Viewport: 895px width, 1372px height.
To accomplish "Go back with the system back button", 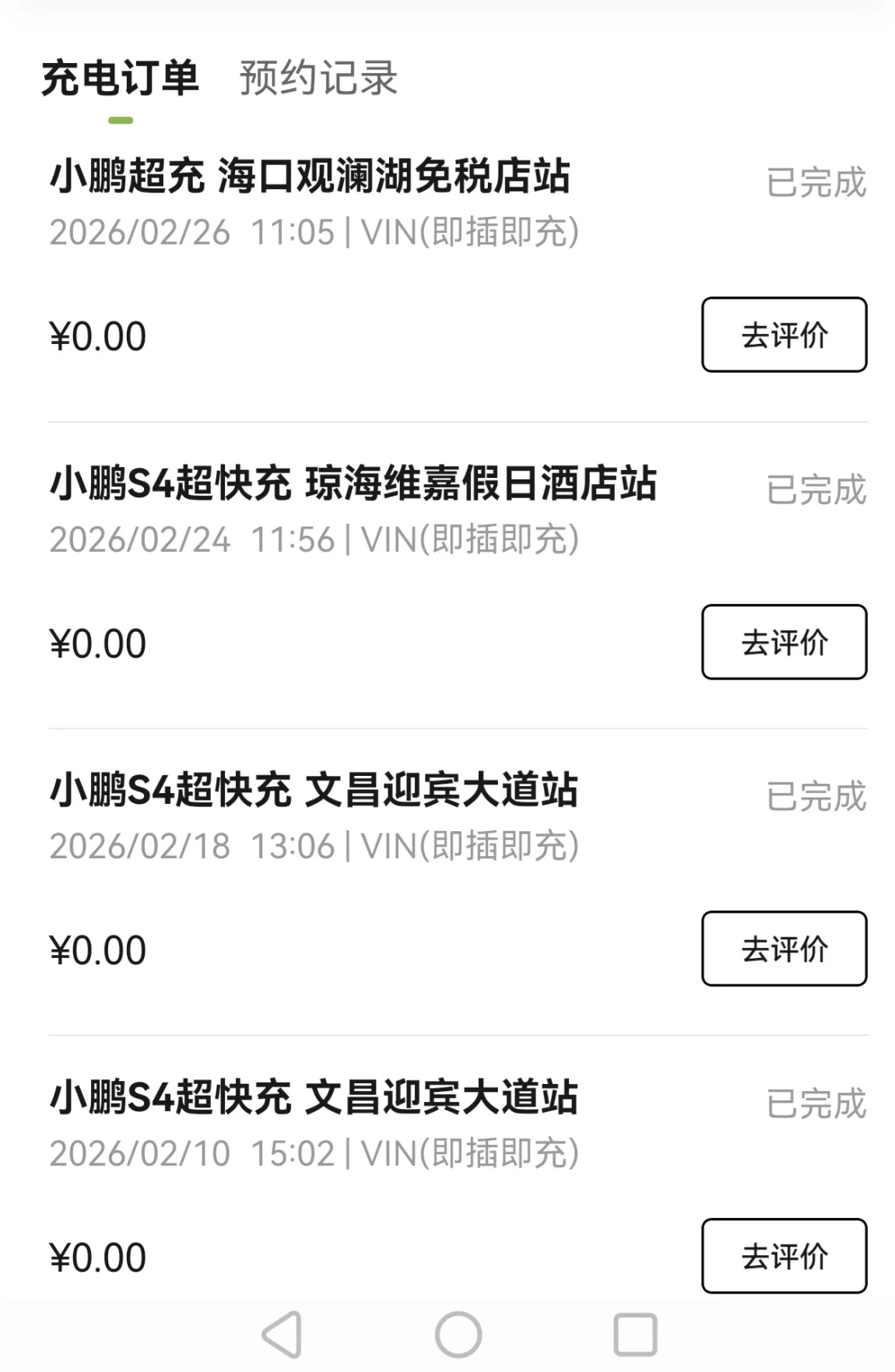I will (x=282, y=1334).
